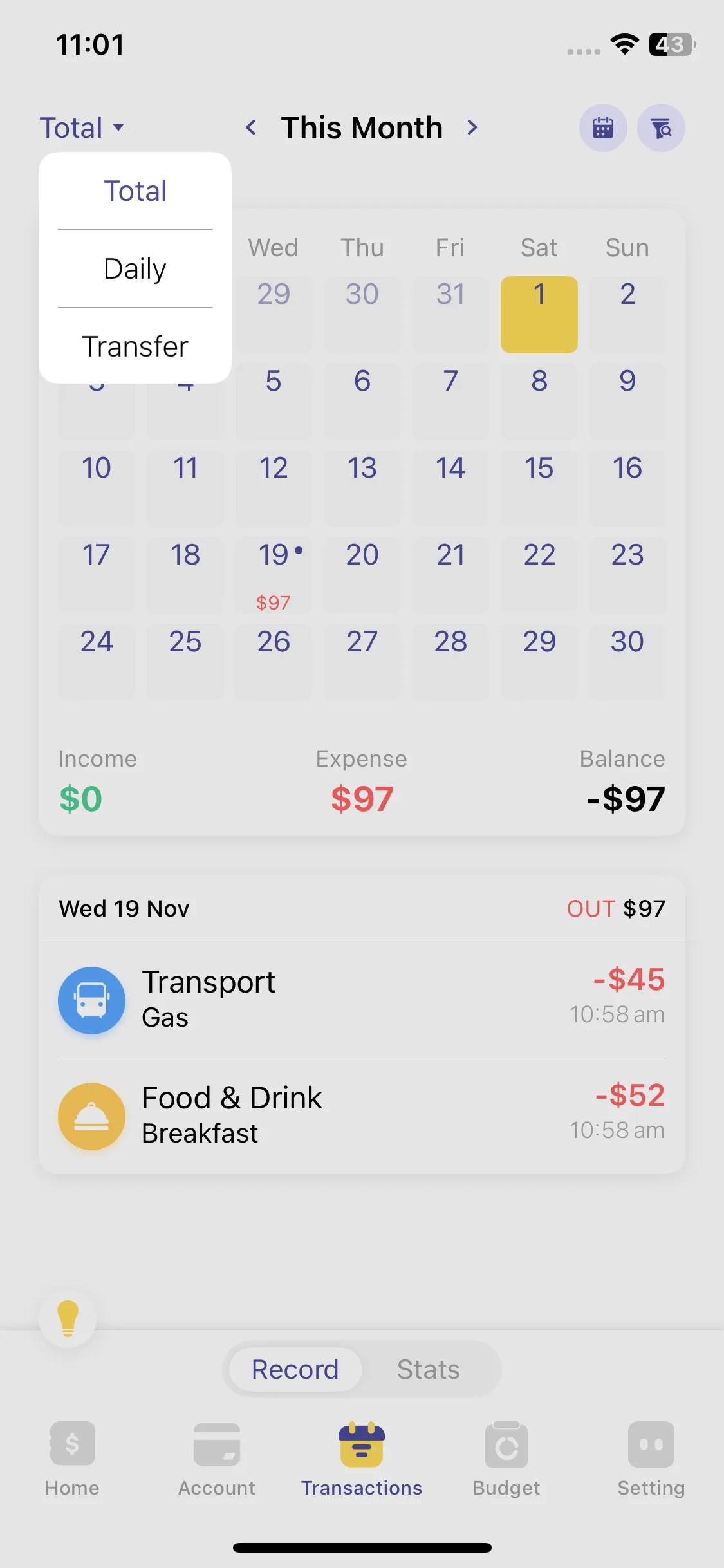This screenshot has height=1568, width=724.
Task: Go to the previous month
Action: coord(251,127)
